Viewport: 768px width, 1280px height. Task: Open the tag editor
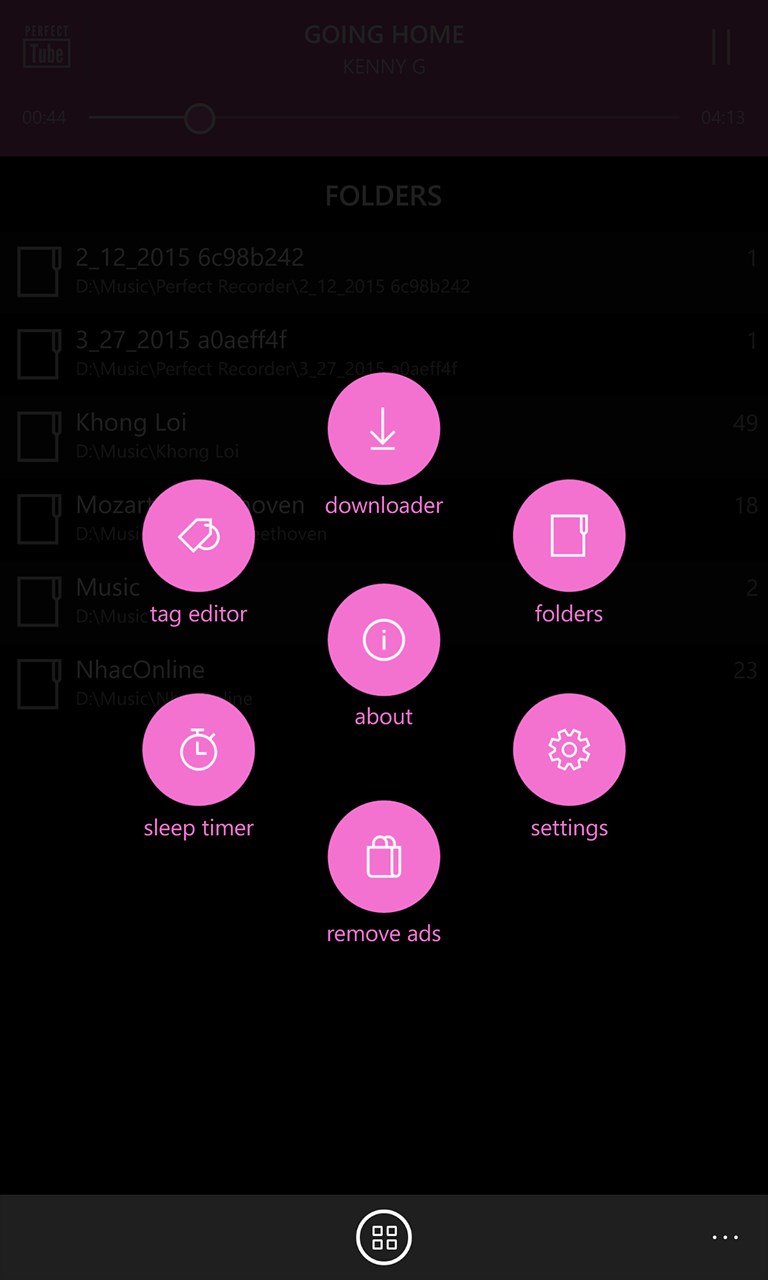pyautogui.click(x=198, y=534)
